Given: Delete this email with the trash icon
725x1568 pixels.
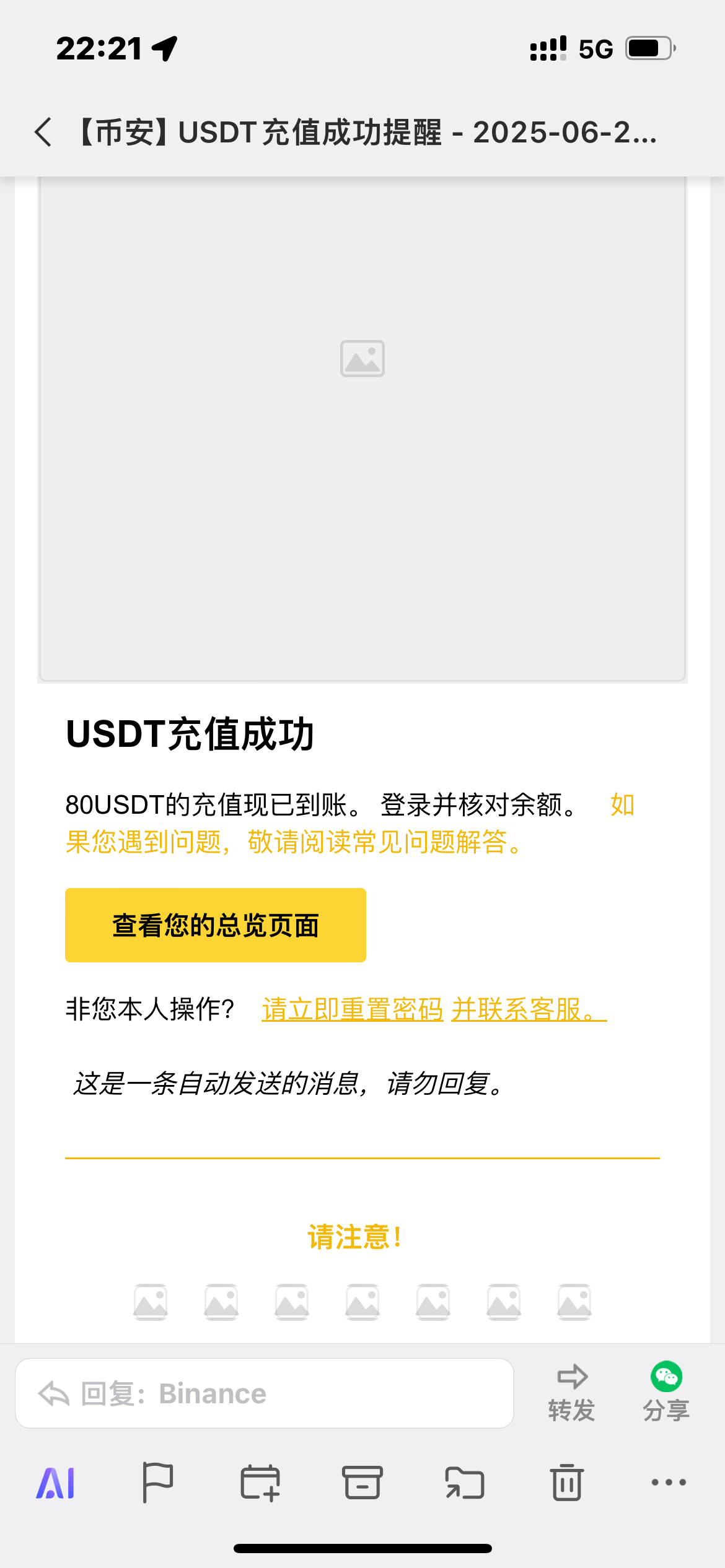Looking at the screenshot, I should tap(567, 1483).
